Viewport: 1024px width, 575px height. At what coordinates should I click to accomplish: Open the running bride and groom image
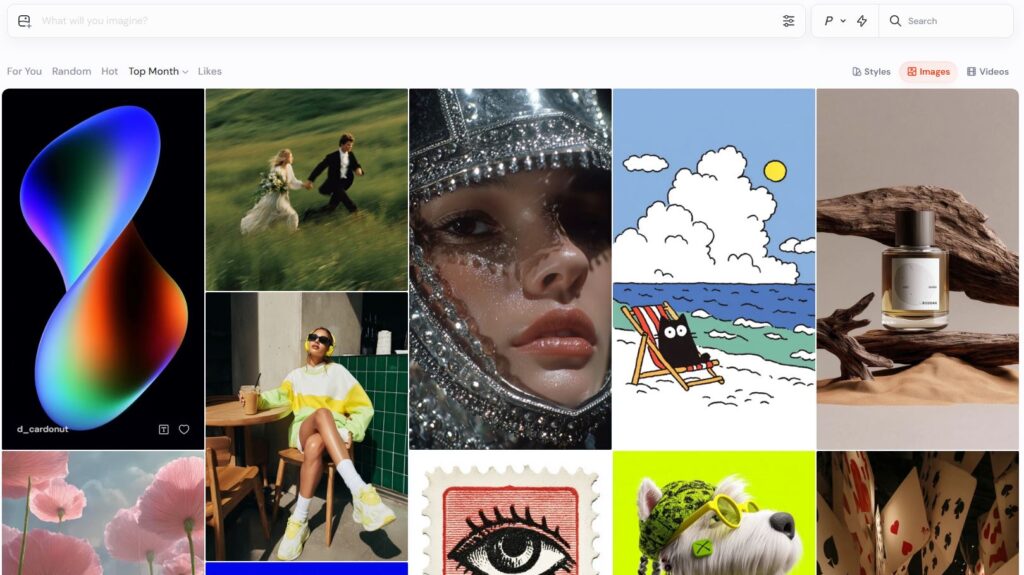tap(306, 190)
